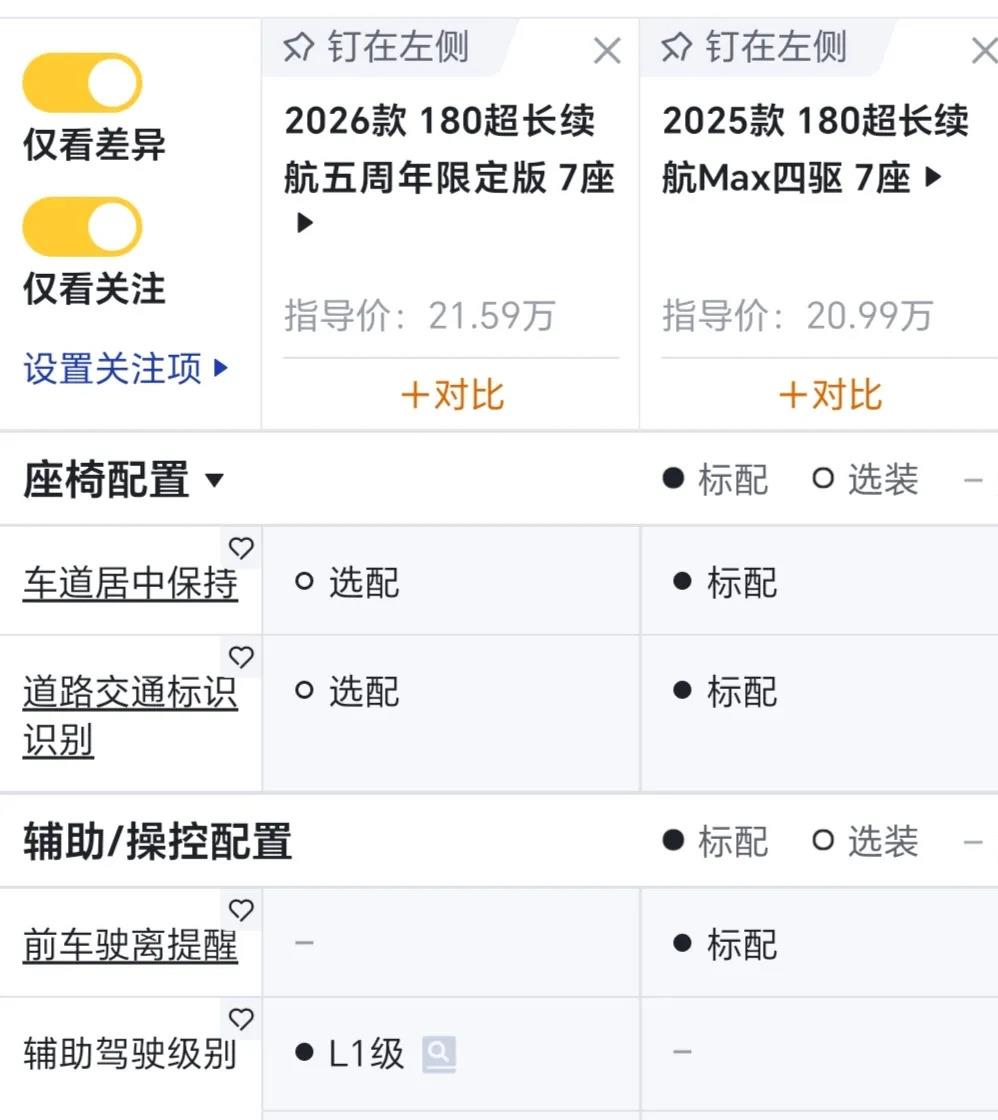Add 2026款 model to comparison

pyautogui.click(x=451, y=395)
